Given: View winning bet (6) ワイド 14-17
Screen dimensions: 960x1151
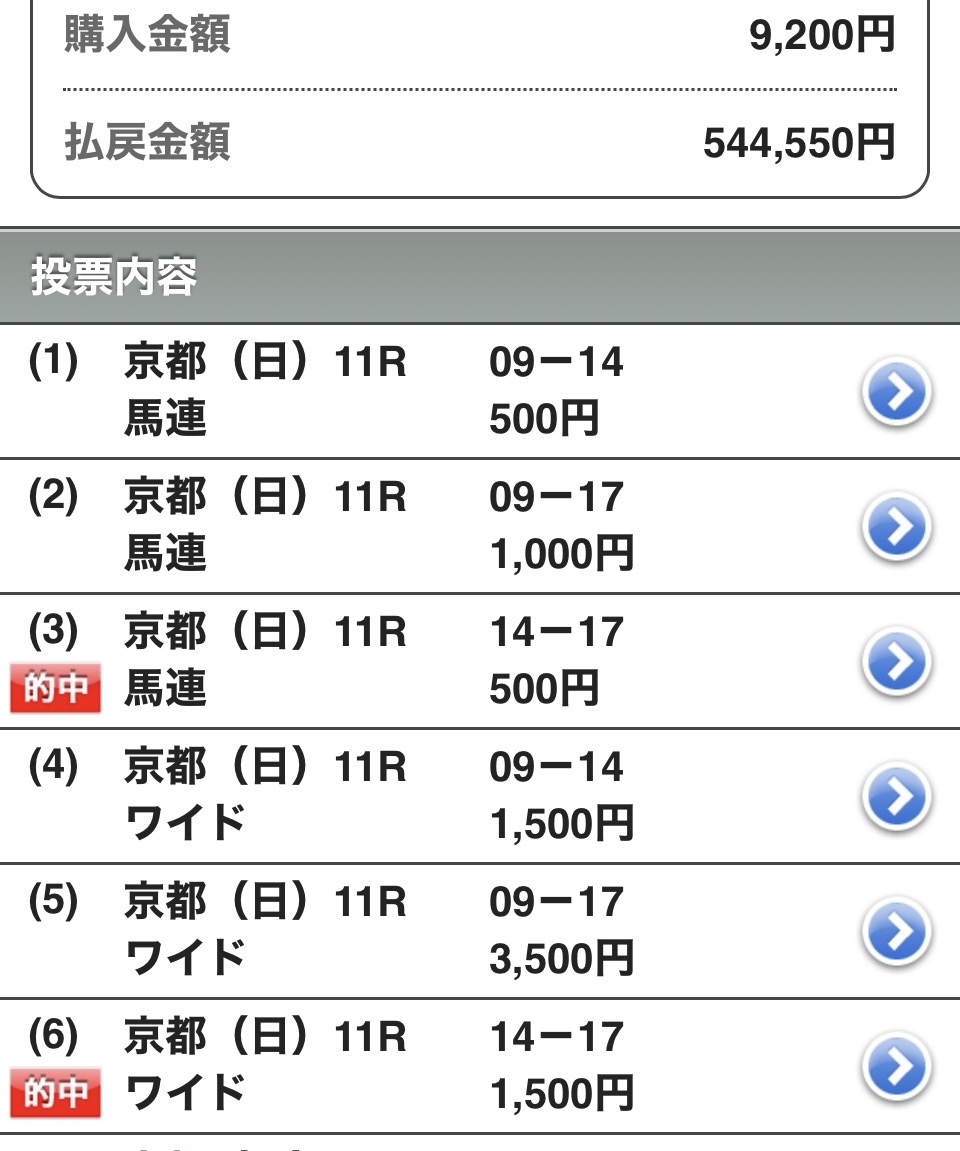Looking at the screenshot, I should pos(897,1068).
